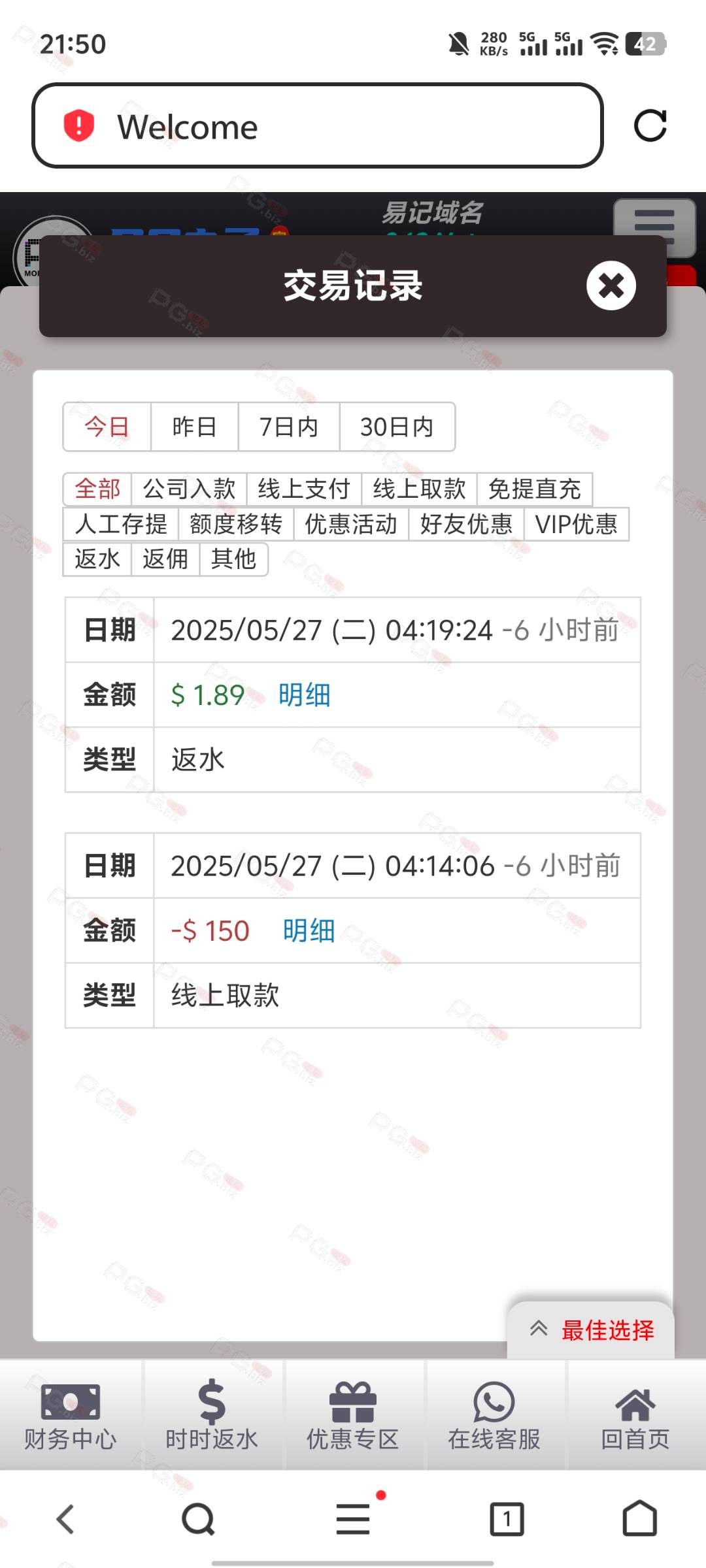Image resolution: width=706 pixels, height=1568 pixels.
Task: Open 在线客服 chat
Action: click(x=494, y=1415)
